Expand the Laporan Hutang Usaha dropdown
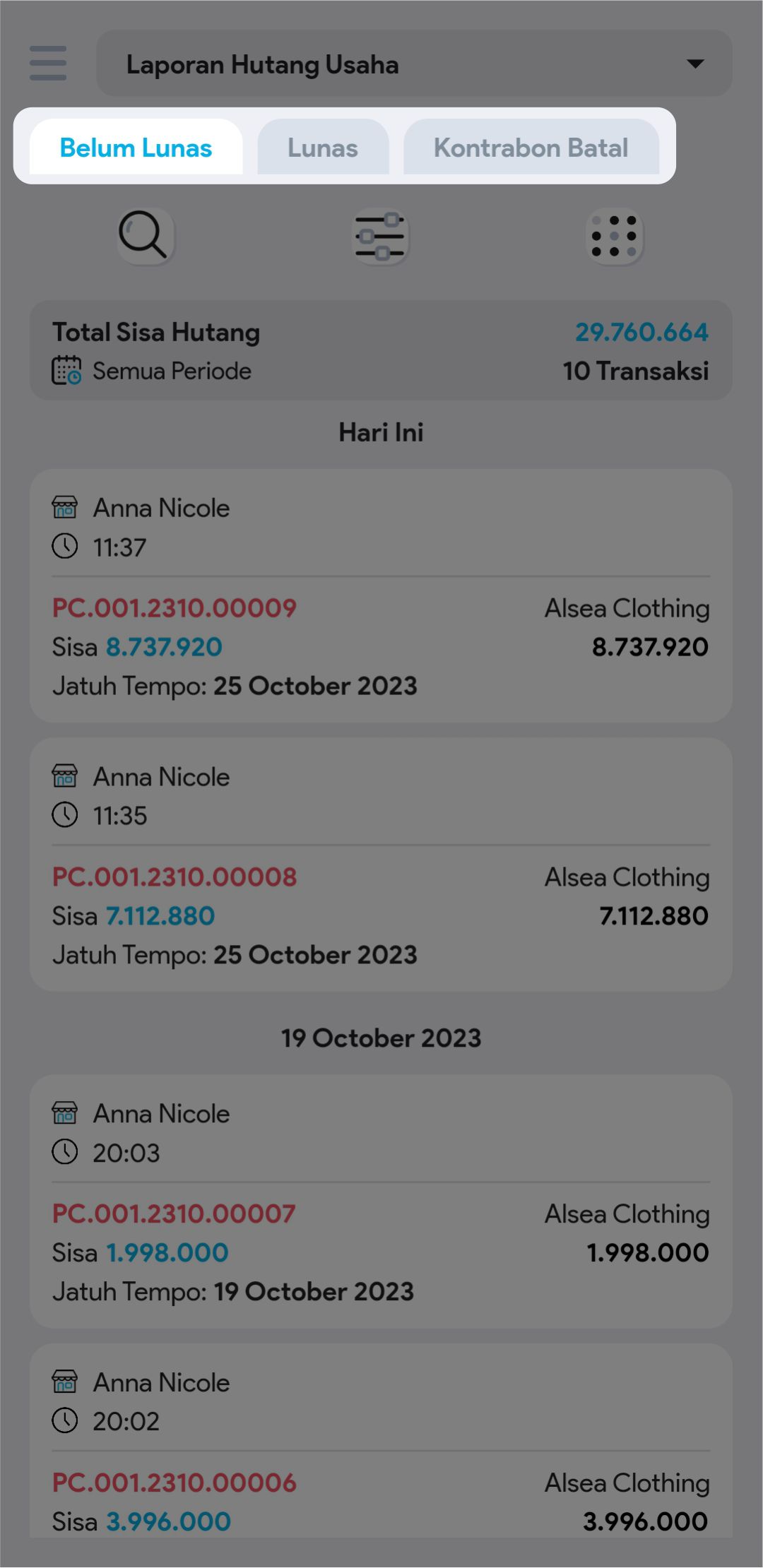 tap(414, 64)
